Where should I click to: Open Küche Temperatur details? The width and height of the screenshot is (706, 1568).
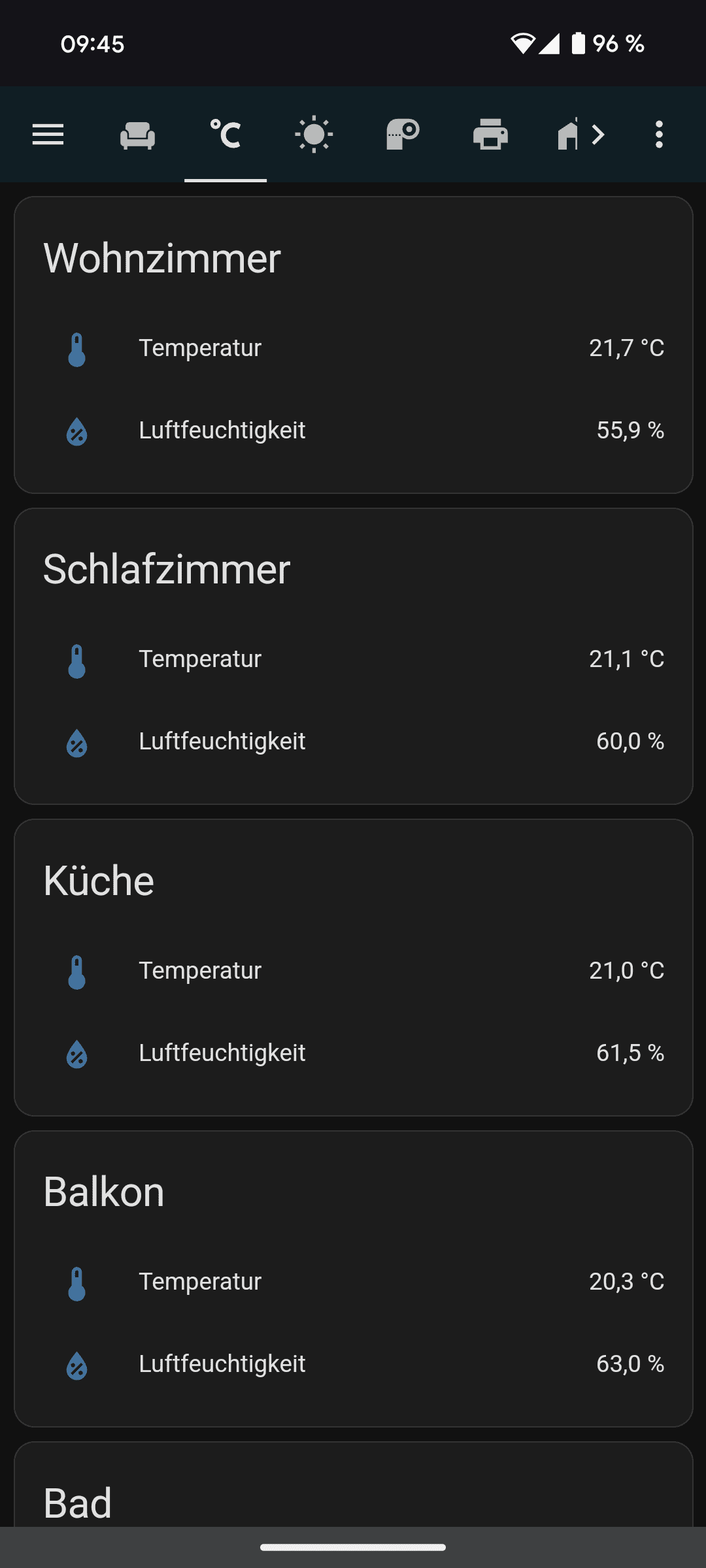353,971
